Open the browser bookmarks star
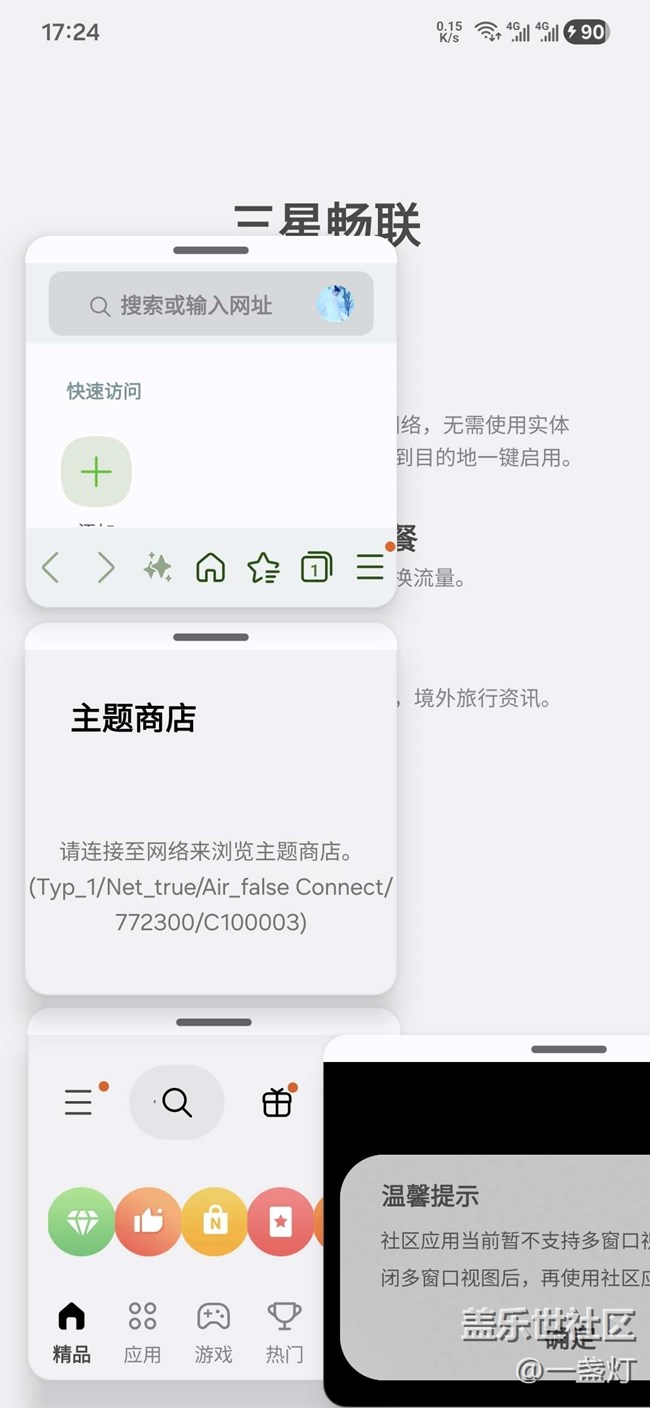The height and width of the screenshot is (1408, 650). click(263, 568)
